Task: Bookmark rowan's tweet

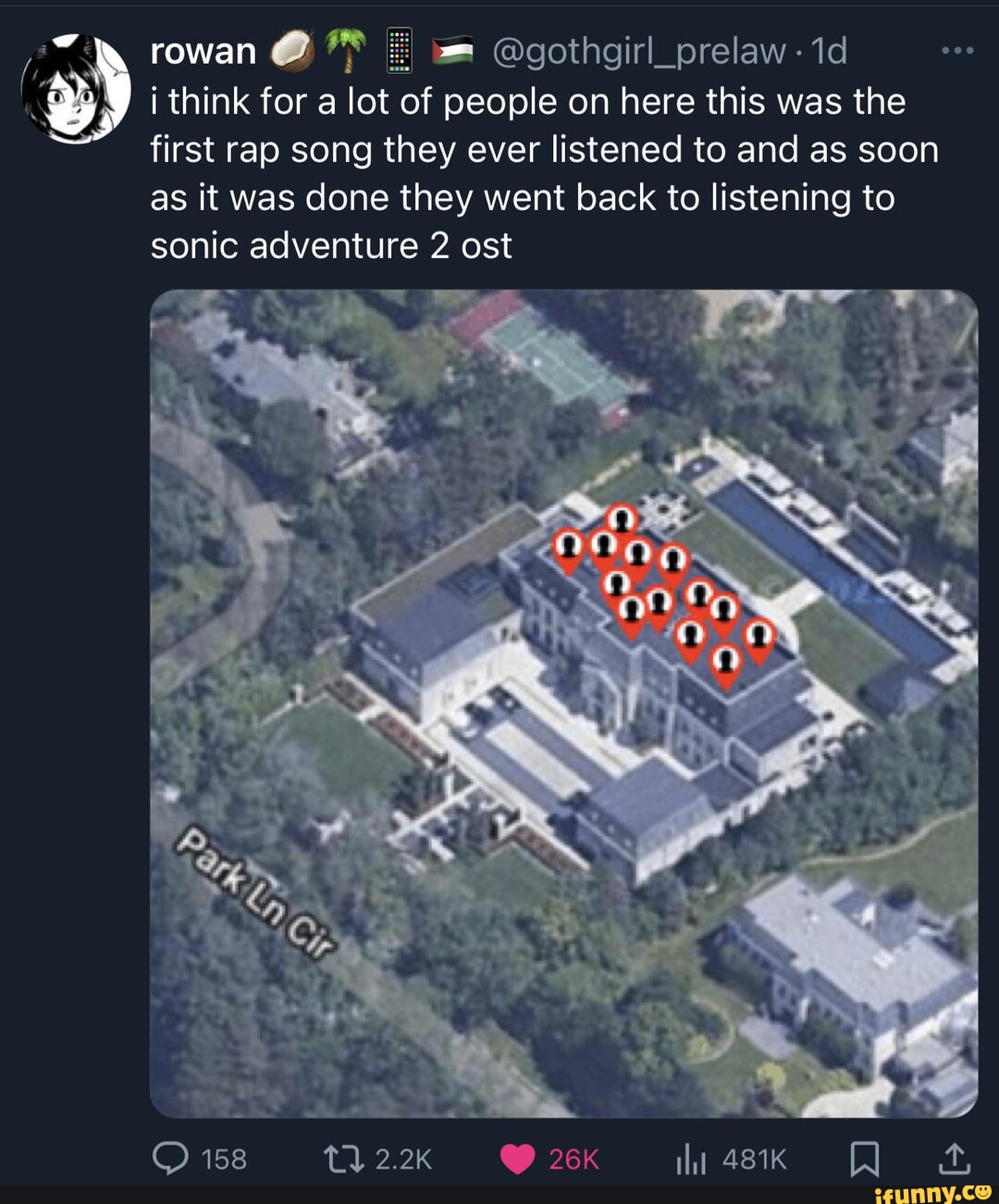Action: [x=864, y=1158]
